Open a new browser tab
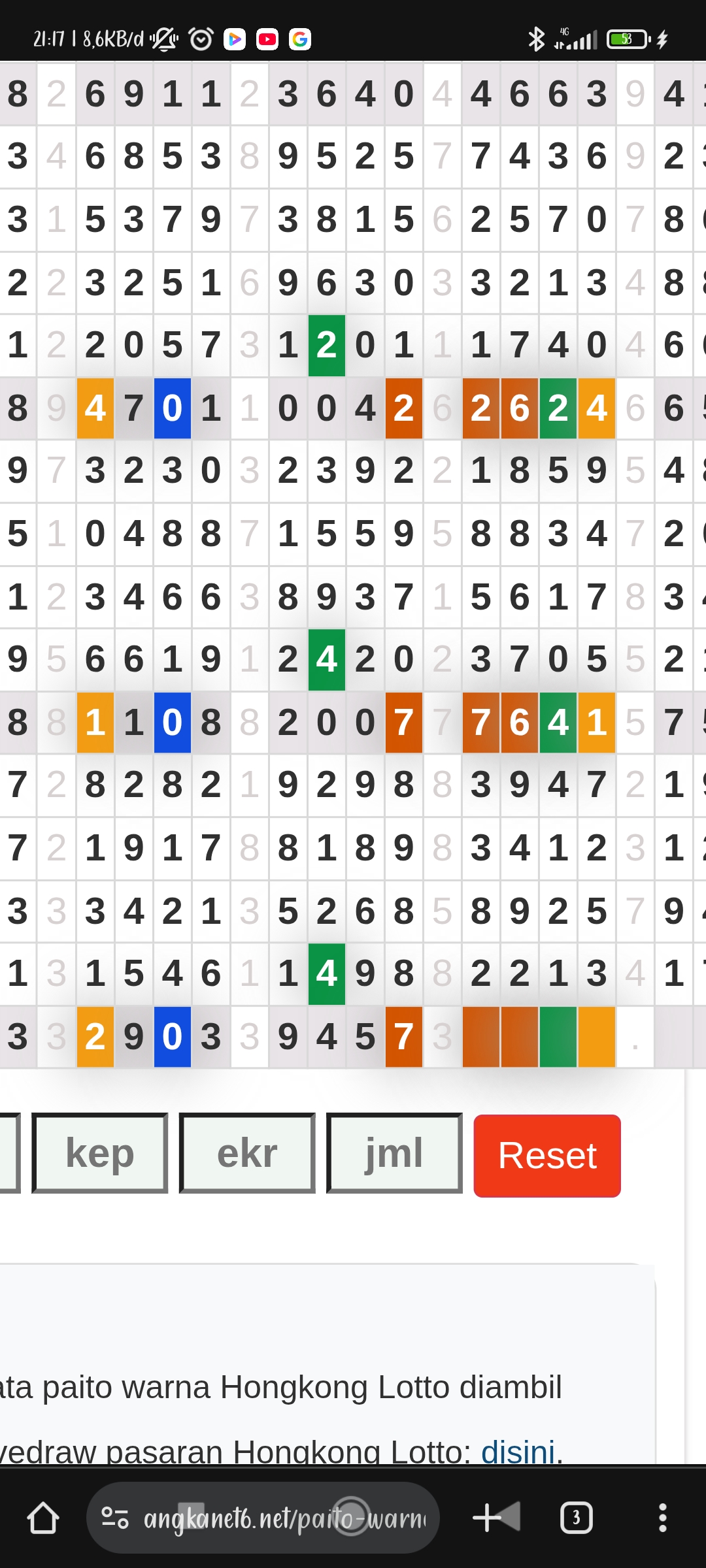Image resolution: width=706 pixels, height=1568 pixels. click(x=487, y=1517)
